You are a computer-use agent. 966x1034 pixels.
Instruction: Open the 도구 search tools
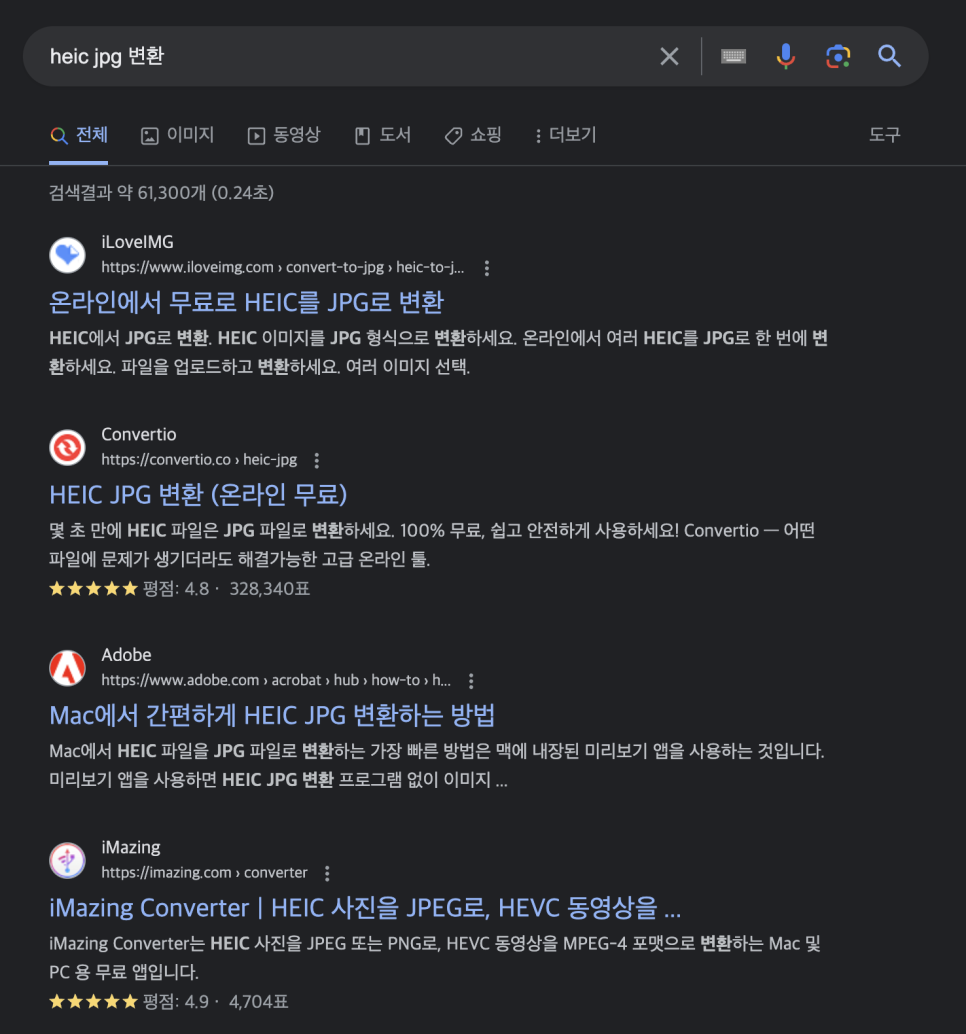coord(884,135)
